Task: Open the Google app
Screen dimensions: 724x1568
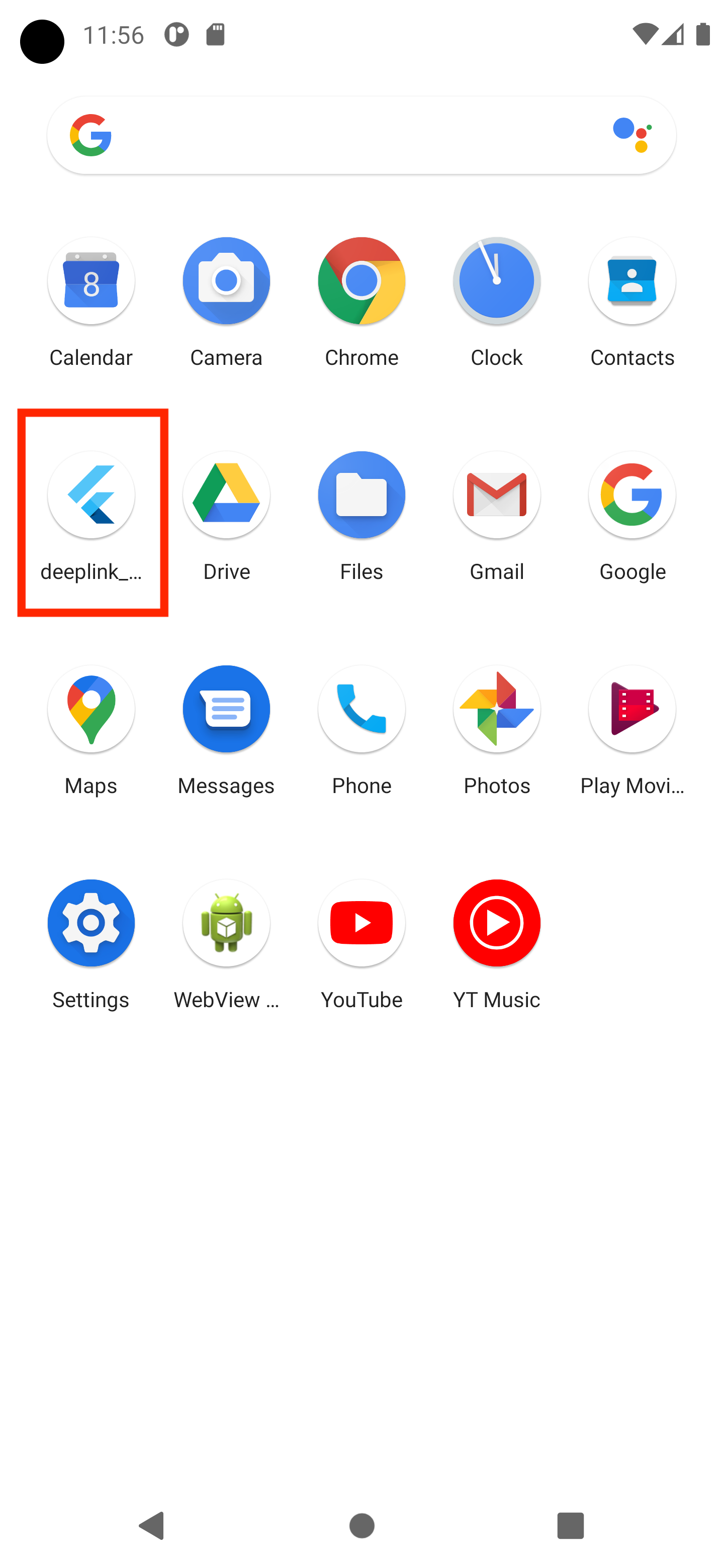Action: tap(632, 496)
